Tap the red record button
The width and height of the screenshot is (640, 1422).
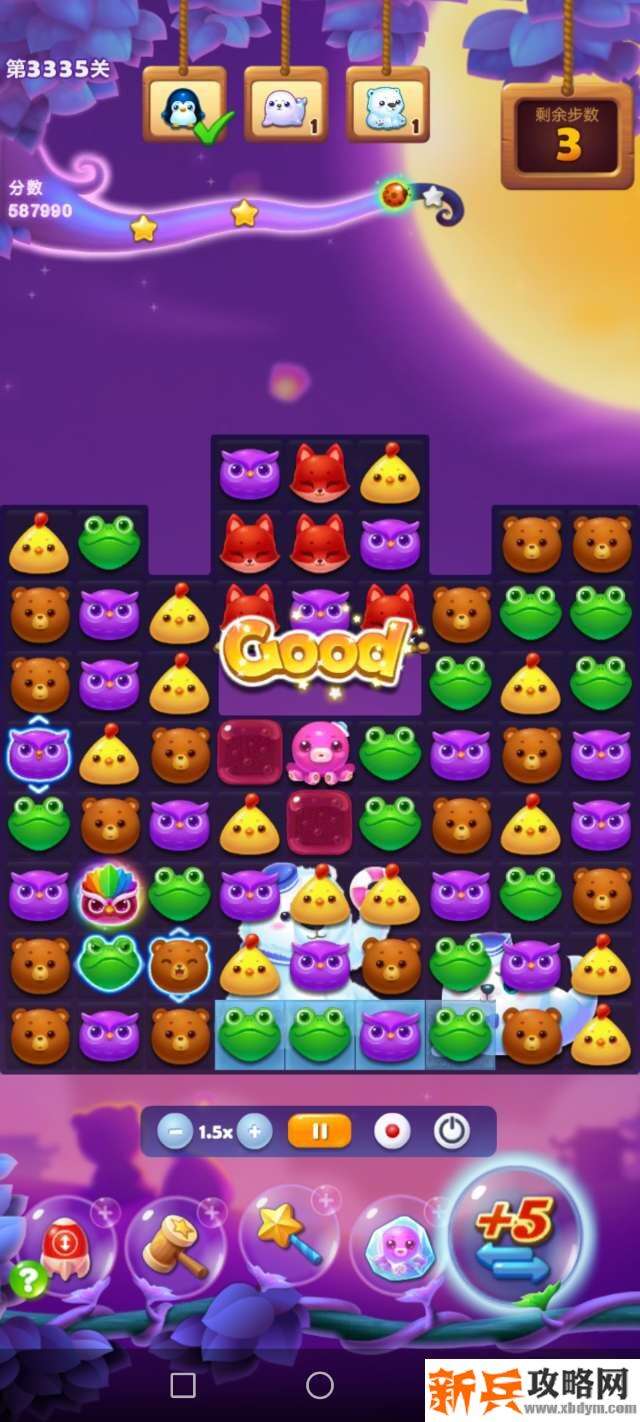tap(392, 1132)
